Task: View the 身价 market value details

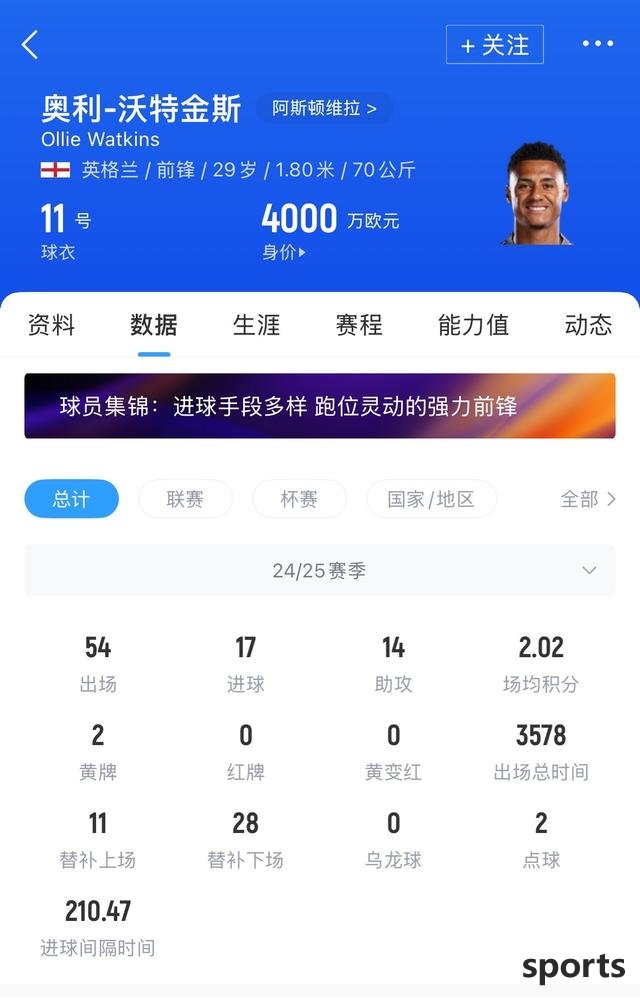Action: (x=285, y=252)
